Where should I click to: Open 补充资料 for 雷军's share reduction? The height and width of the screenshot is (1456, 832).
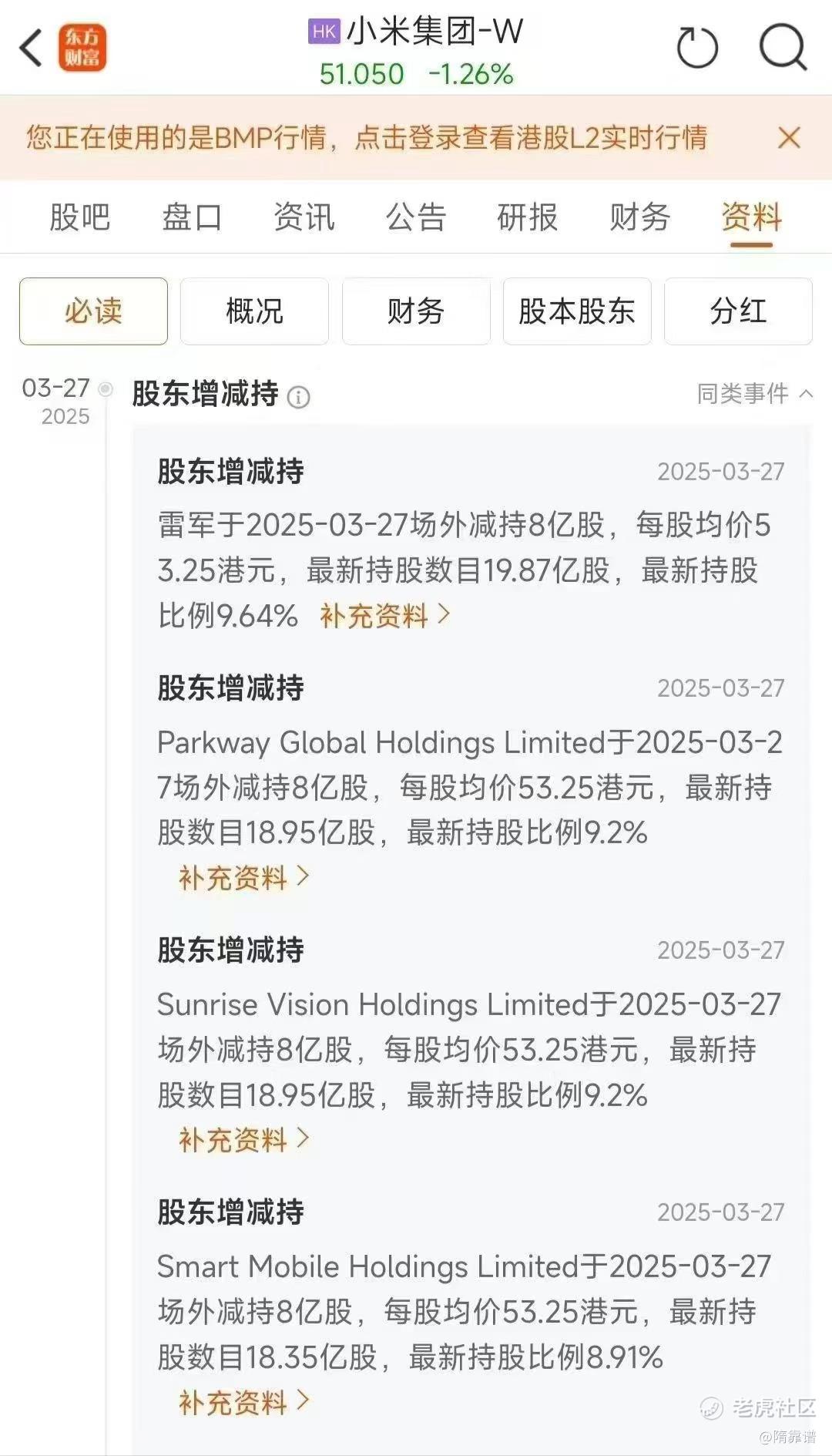[x=385, y=616]
